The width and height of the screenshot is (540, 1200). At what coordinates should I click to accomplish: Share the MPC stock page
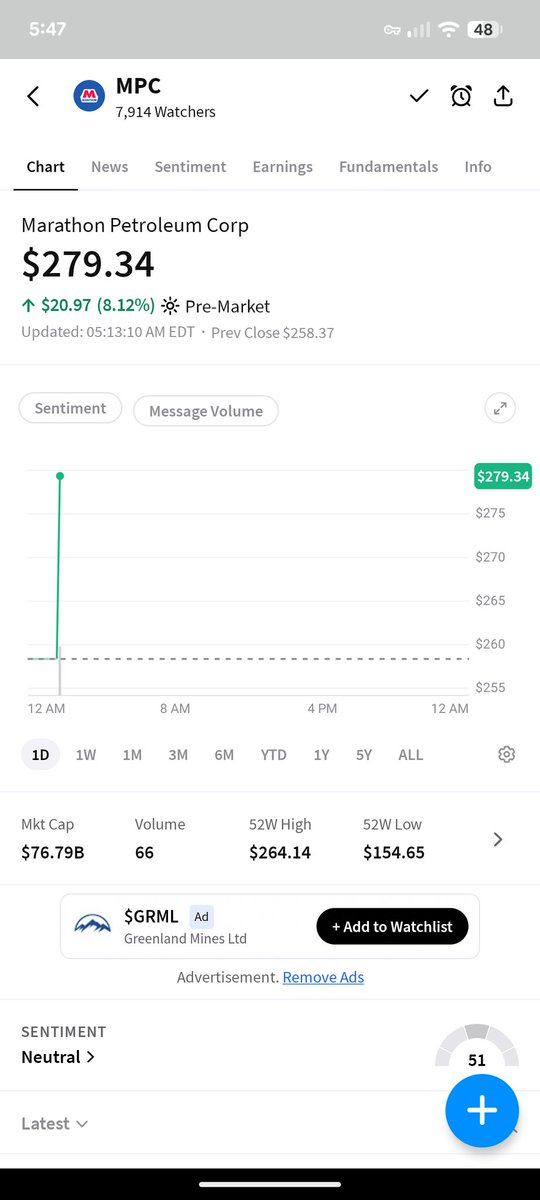coord(503,96)
